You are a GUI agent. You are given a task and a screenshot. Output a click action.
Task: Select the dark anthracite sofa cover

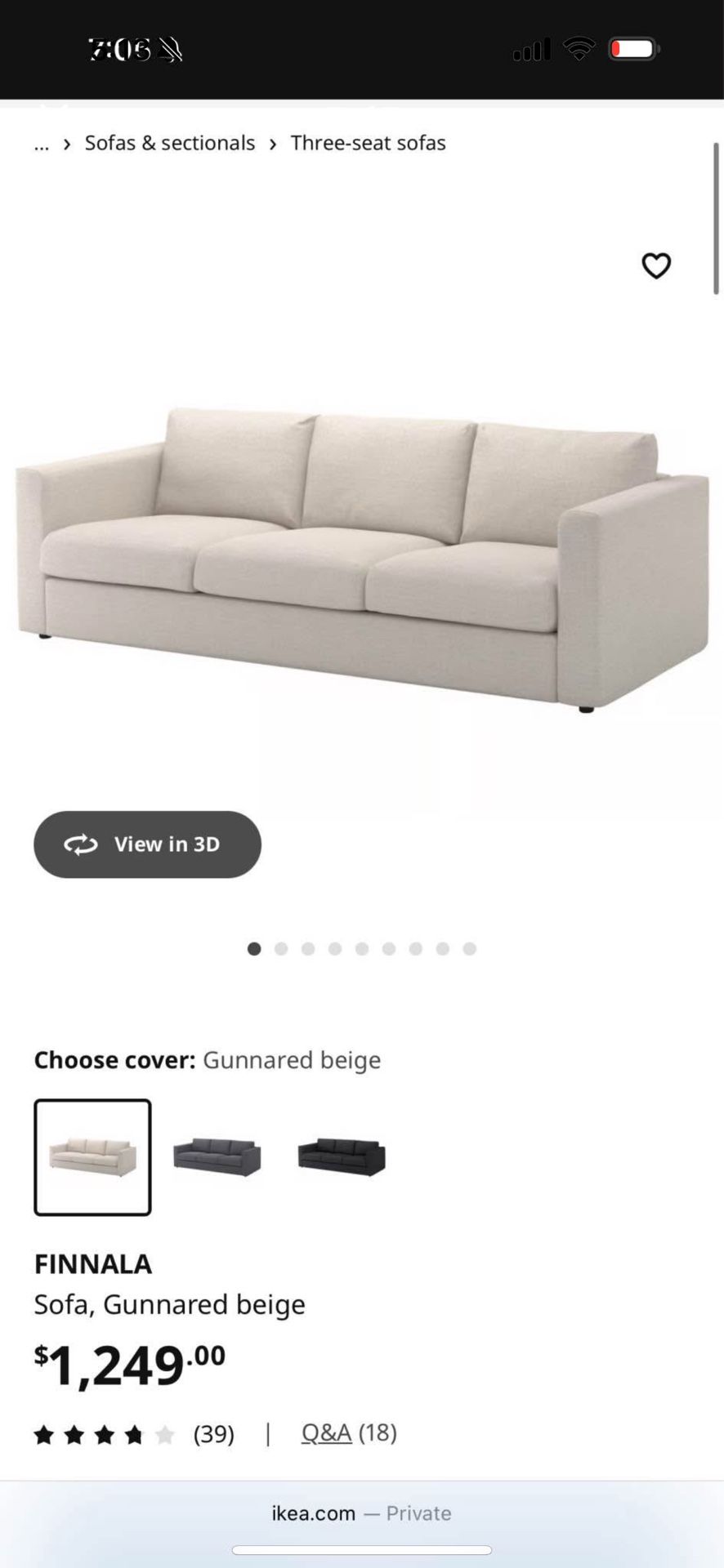tap(340, 1156)
